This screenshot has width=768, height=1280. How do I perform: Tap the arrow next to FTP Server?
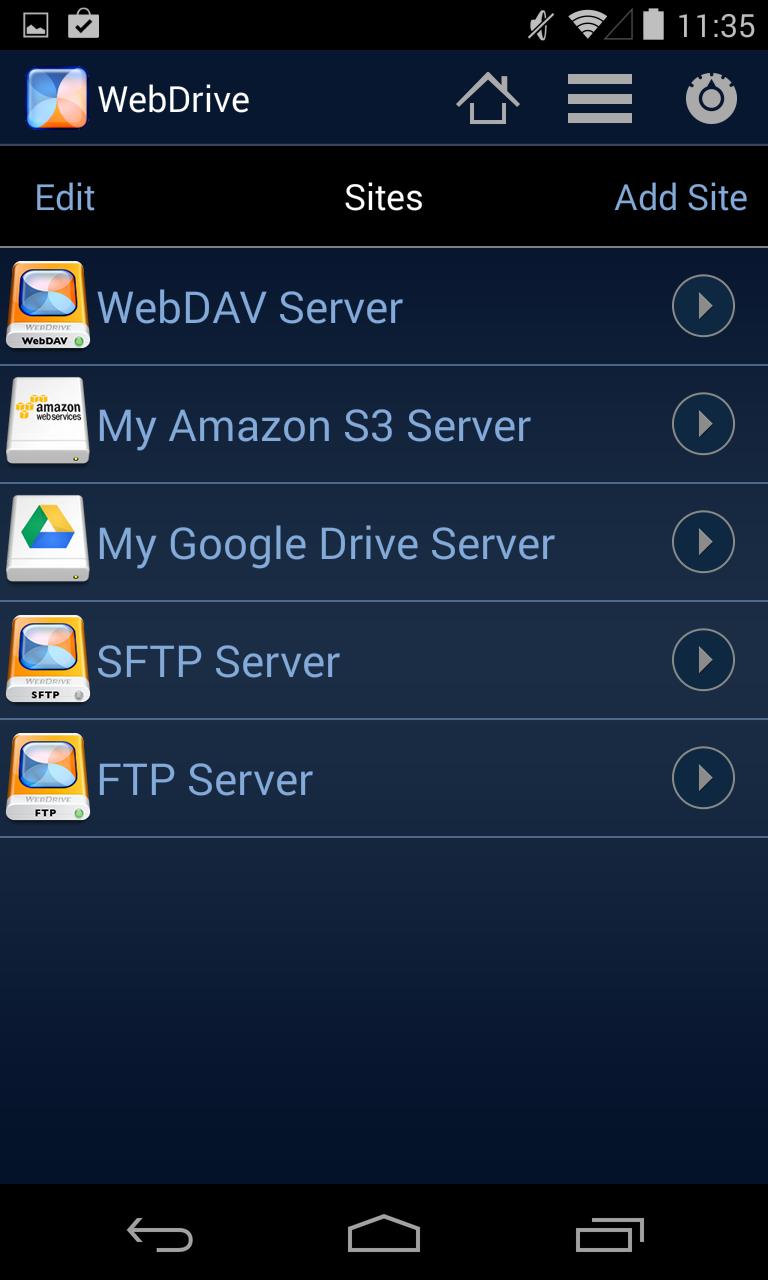point(703,778)
